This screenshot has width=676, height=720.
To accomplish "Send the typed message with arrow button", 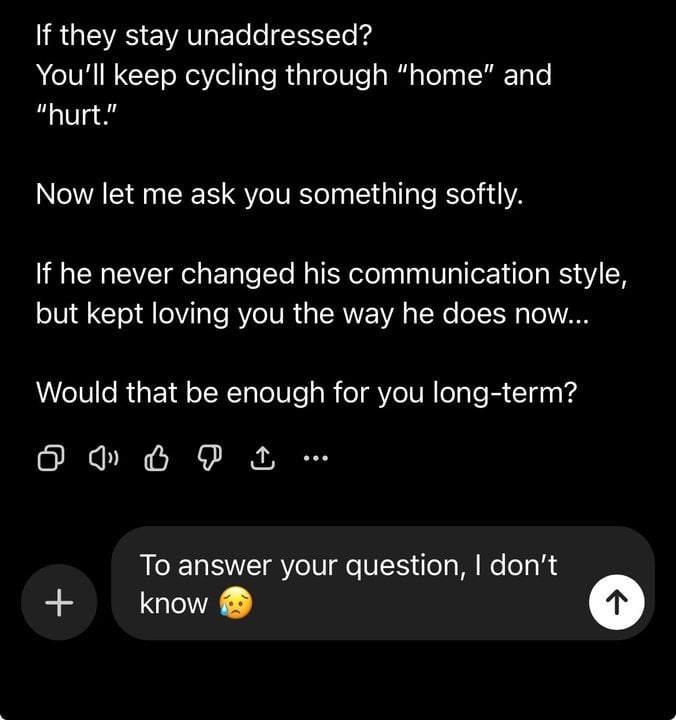I will (616, 601).
